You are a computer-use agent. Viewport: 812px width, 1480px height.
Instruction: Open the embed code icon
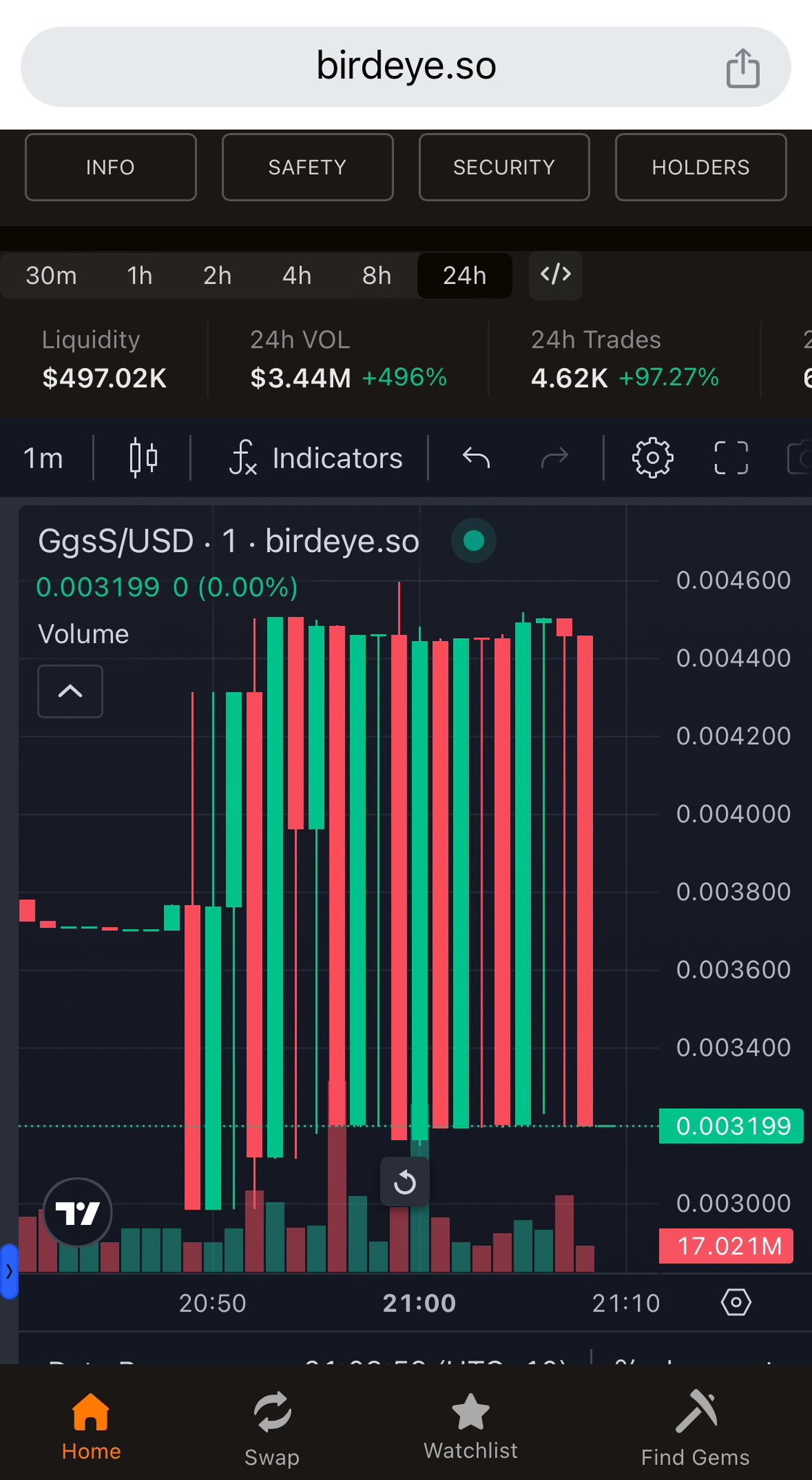pos(556,275)
